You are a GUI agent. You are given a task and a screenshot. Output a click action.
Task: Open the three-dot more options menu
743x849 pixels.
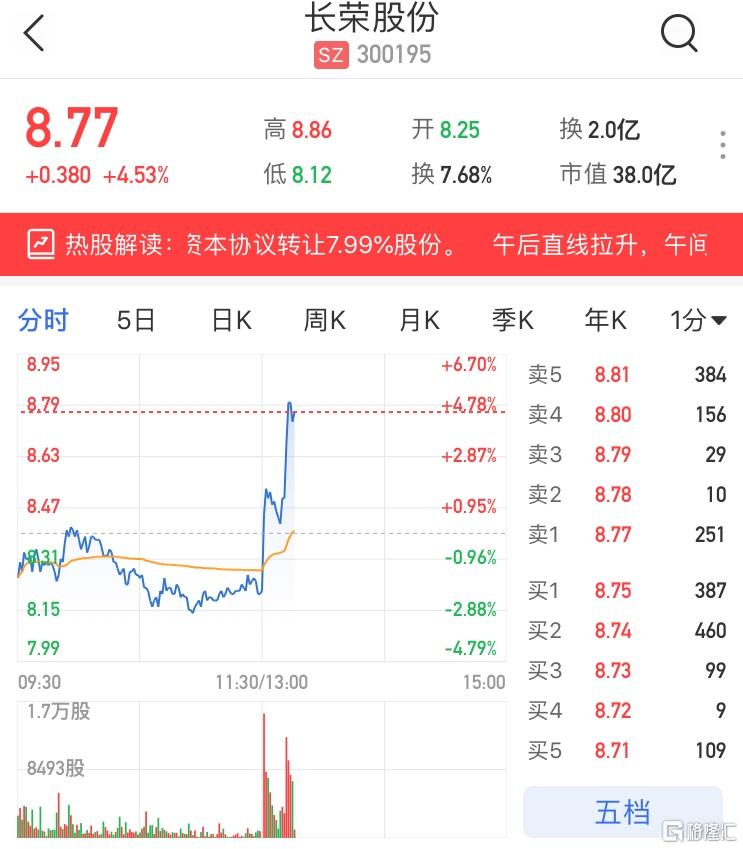click(722, 145)
